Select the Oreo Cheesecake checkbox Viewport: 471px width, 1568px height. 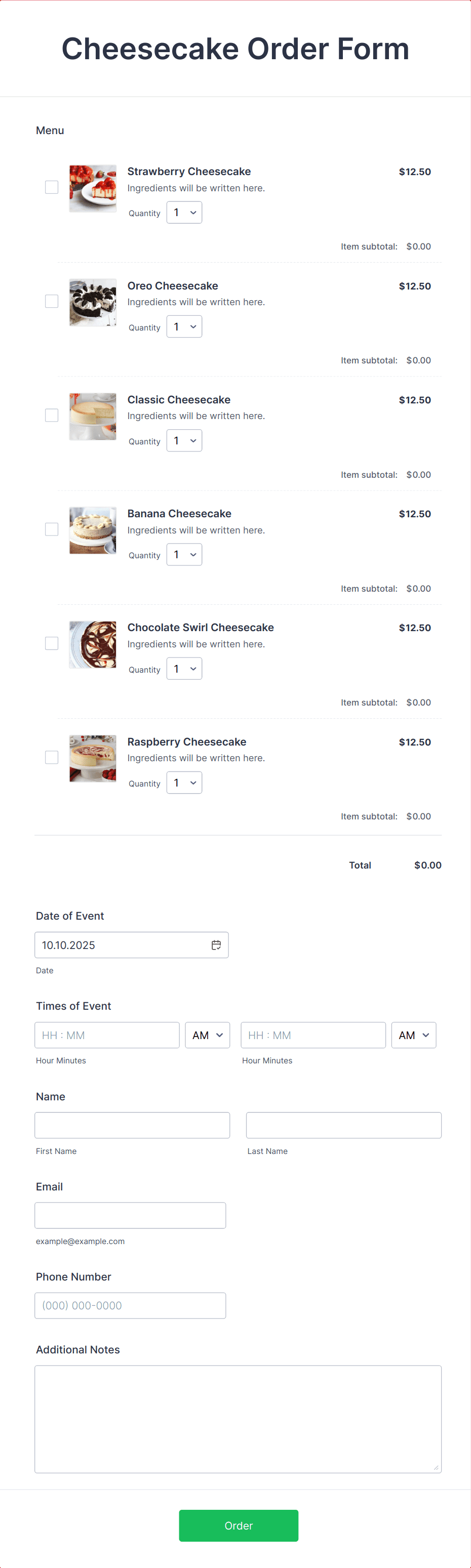52,301
